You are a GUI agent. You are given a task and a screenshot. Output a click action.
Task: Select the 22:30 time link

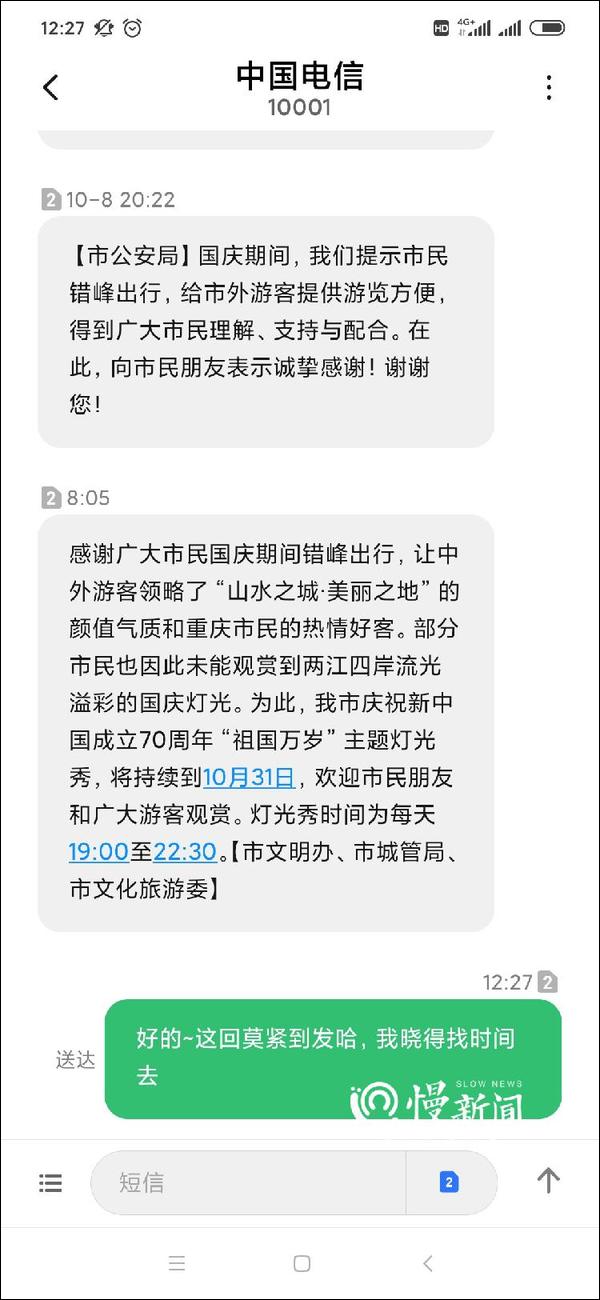click(x=185, y=851)
